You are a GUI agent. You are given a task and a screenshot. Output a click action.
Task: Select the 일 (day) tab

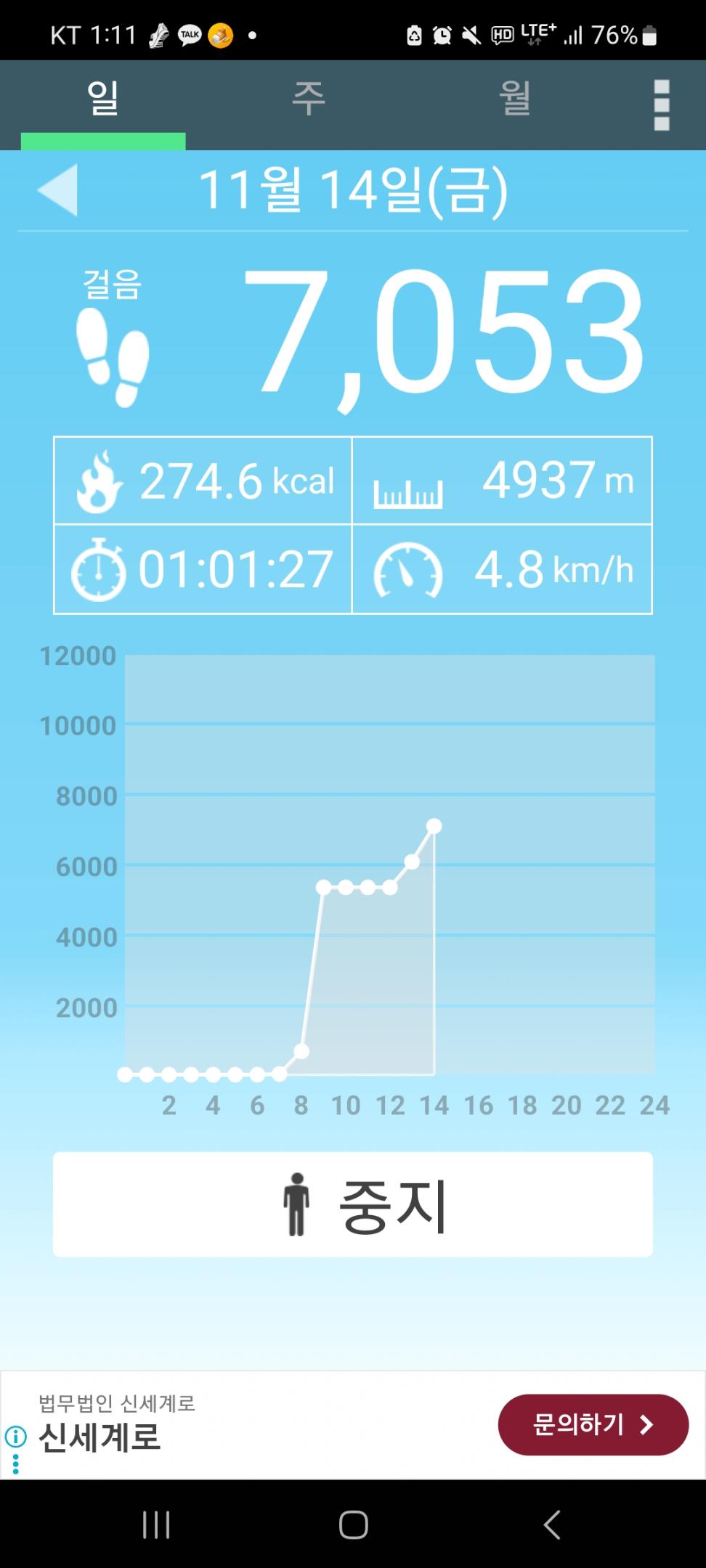tap(103, 100)
